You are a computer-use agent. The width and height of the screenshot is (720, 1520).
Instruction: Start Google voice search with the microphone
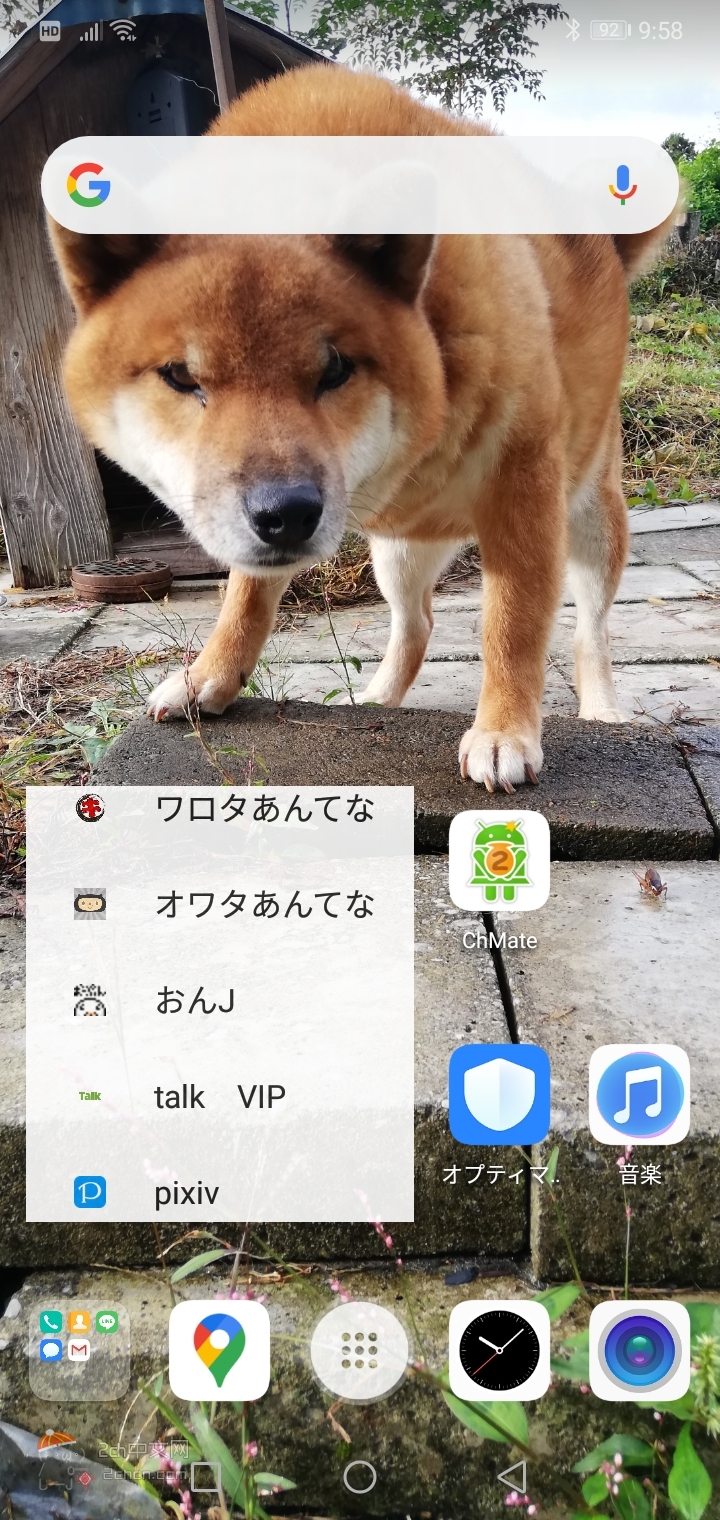tap(622, 186)
